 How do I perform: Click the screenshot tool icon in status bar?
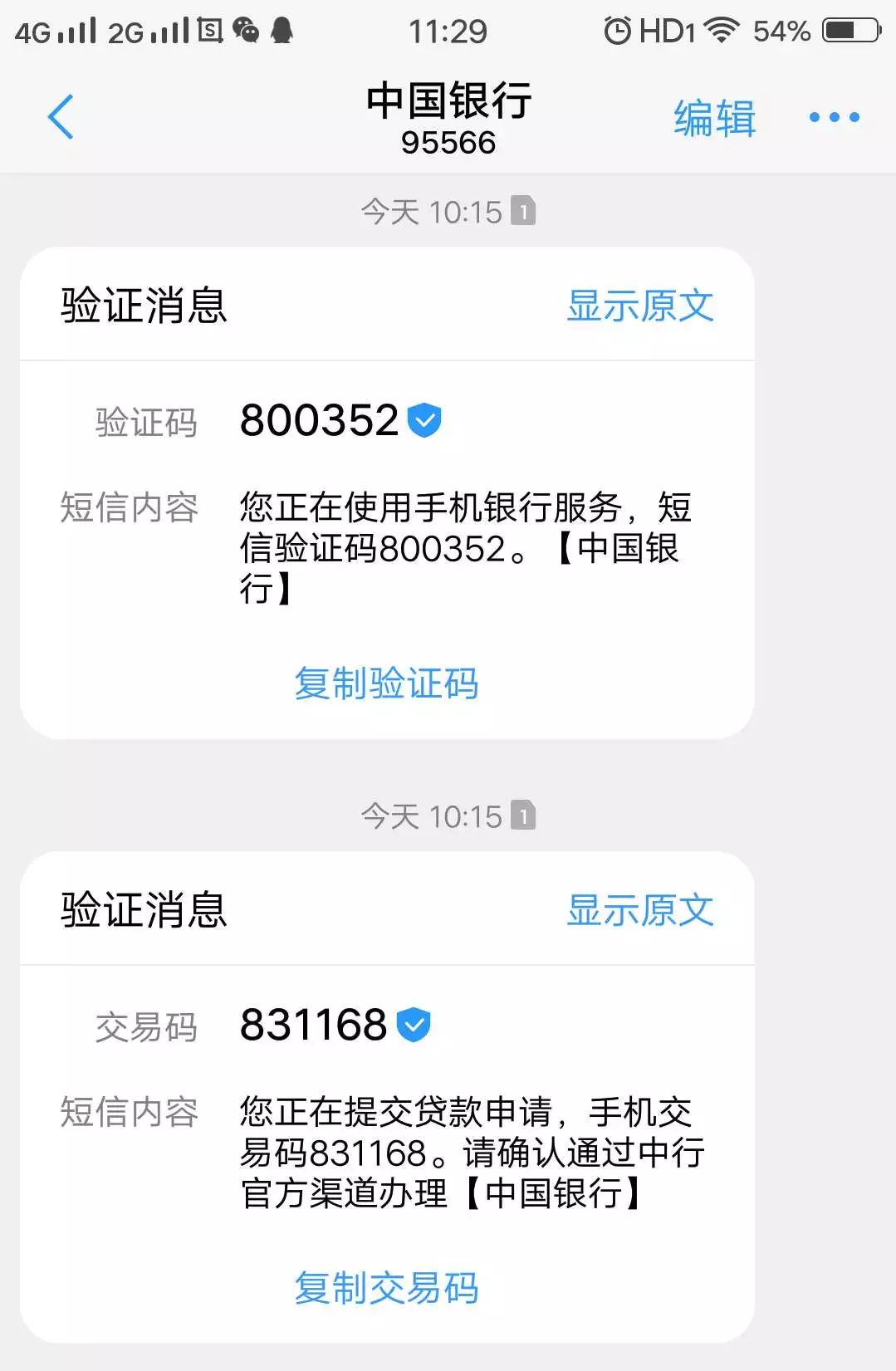click(210, 27)
